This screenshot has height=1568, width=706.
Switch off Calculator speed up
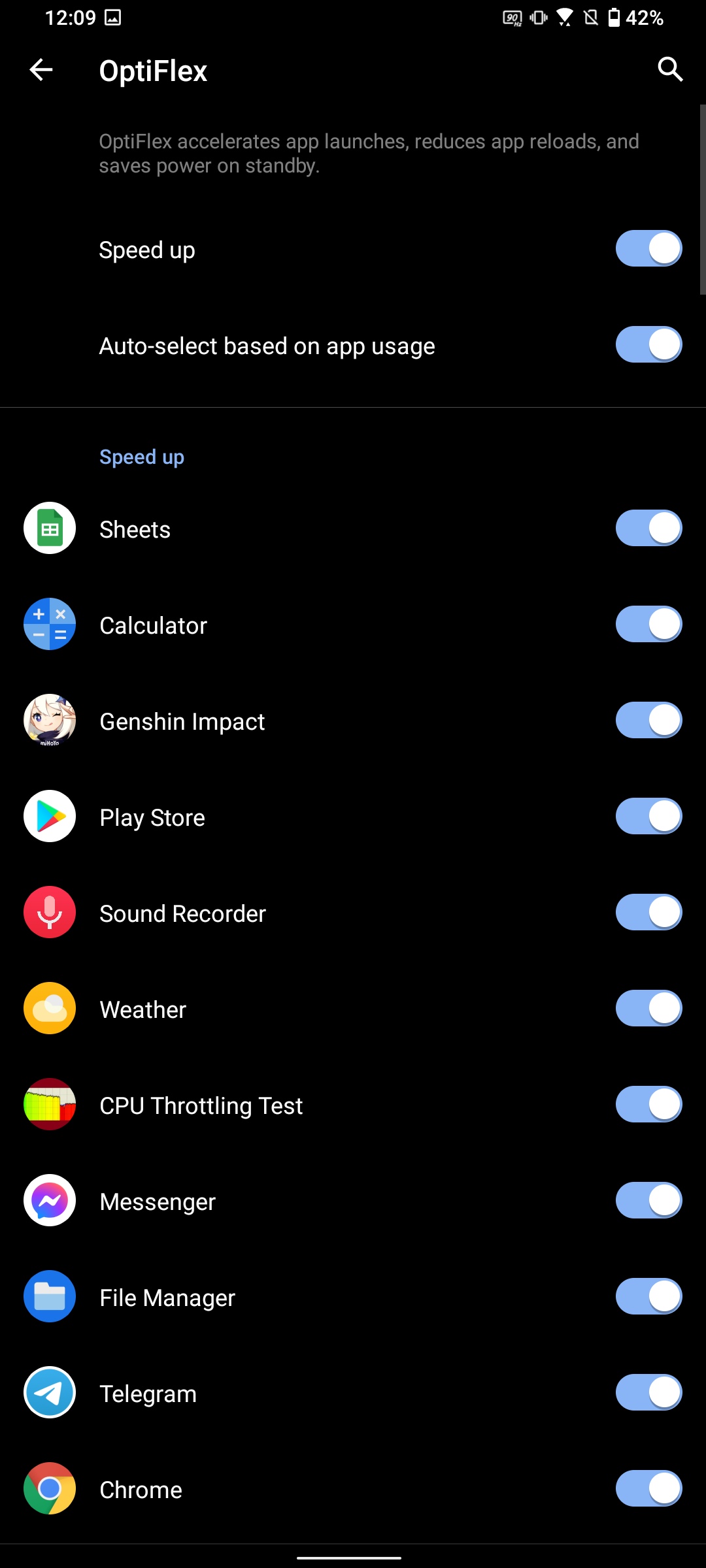[648, 625]
